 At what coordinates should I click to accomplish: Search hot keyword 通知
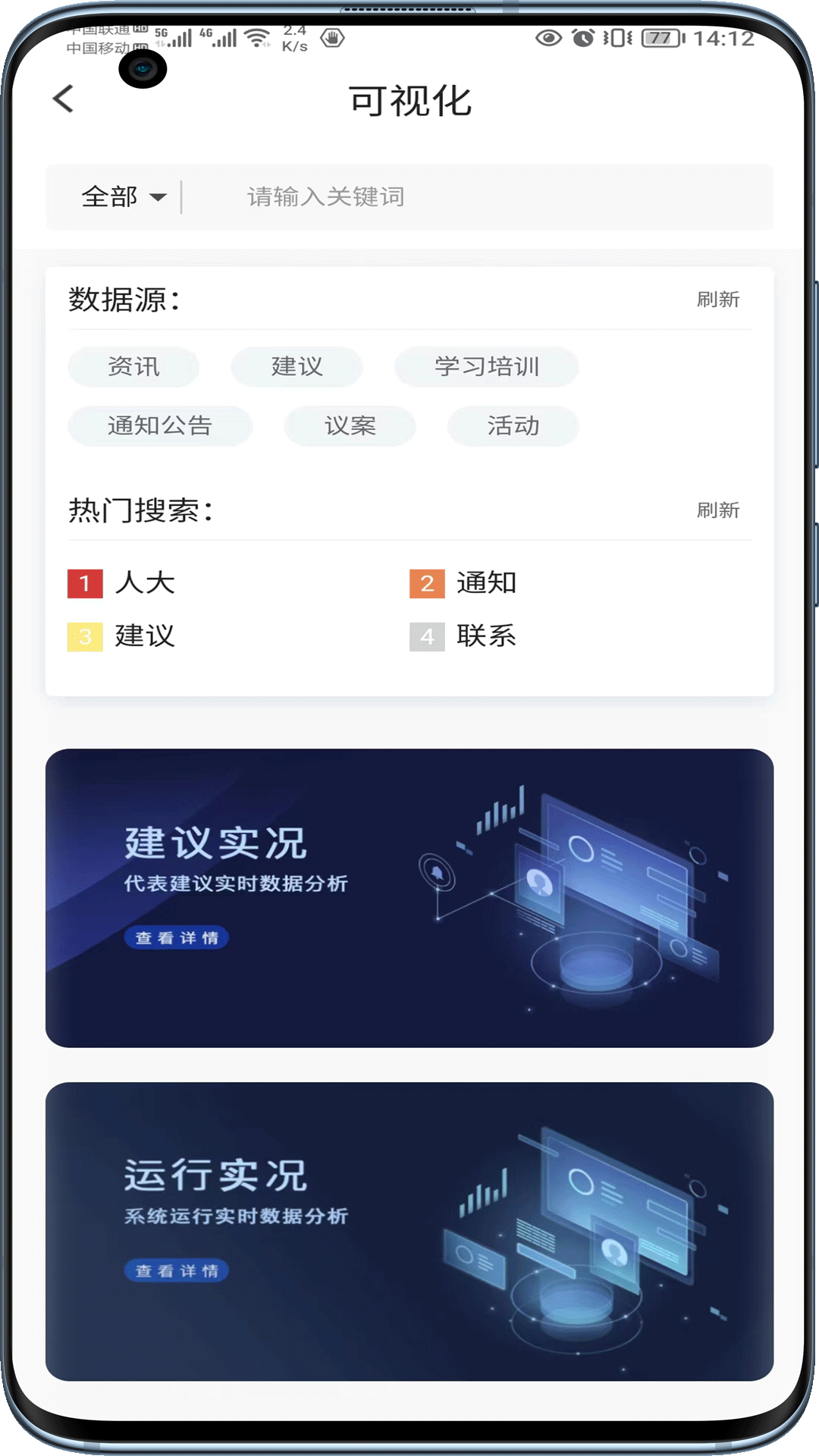coord(485,583)
